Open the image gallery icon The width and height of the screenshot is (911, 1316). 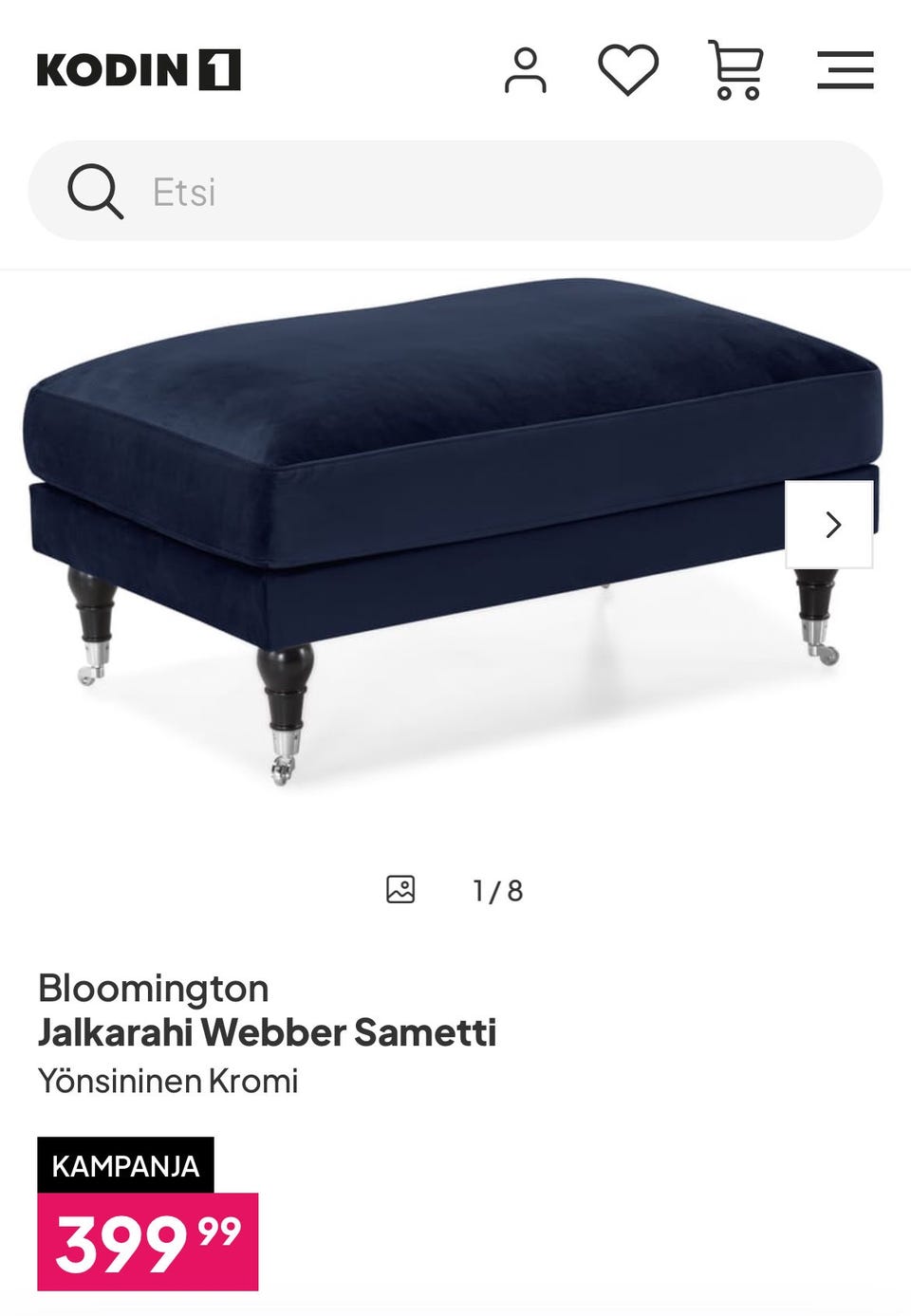click(400, 889)
